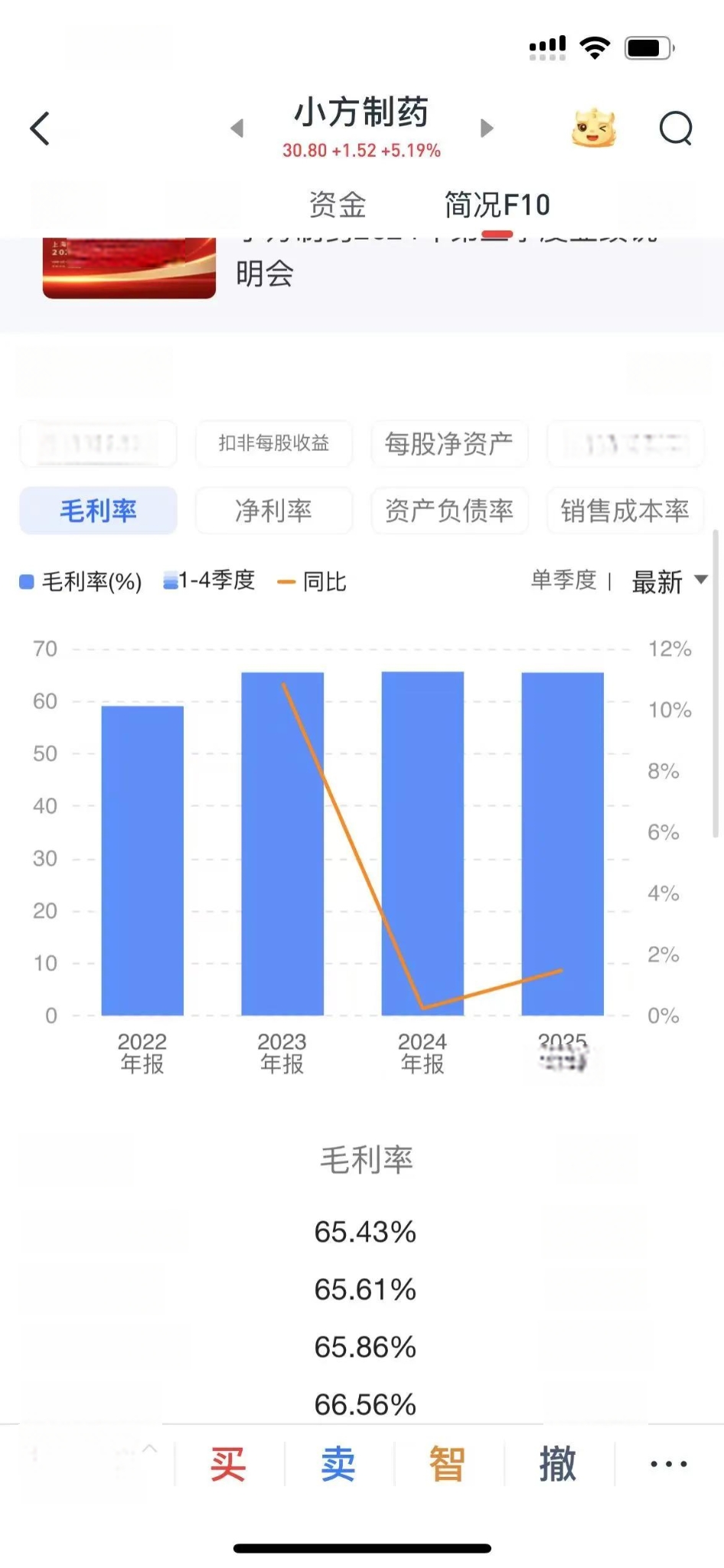Switch chart to 单季度 view

click(x=563, y=580)
